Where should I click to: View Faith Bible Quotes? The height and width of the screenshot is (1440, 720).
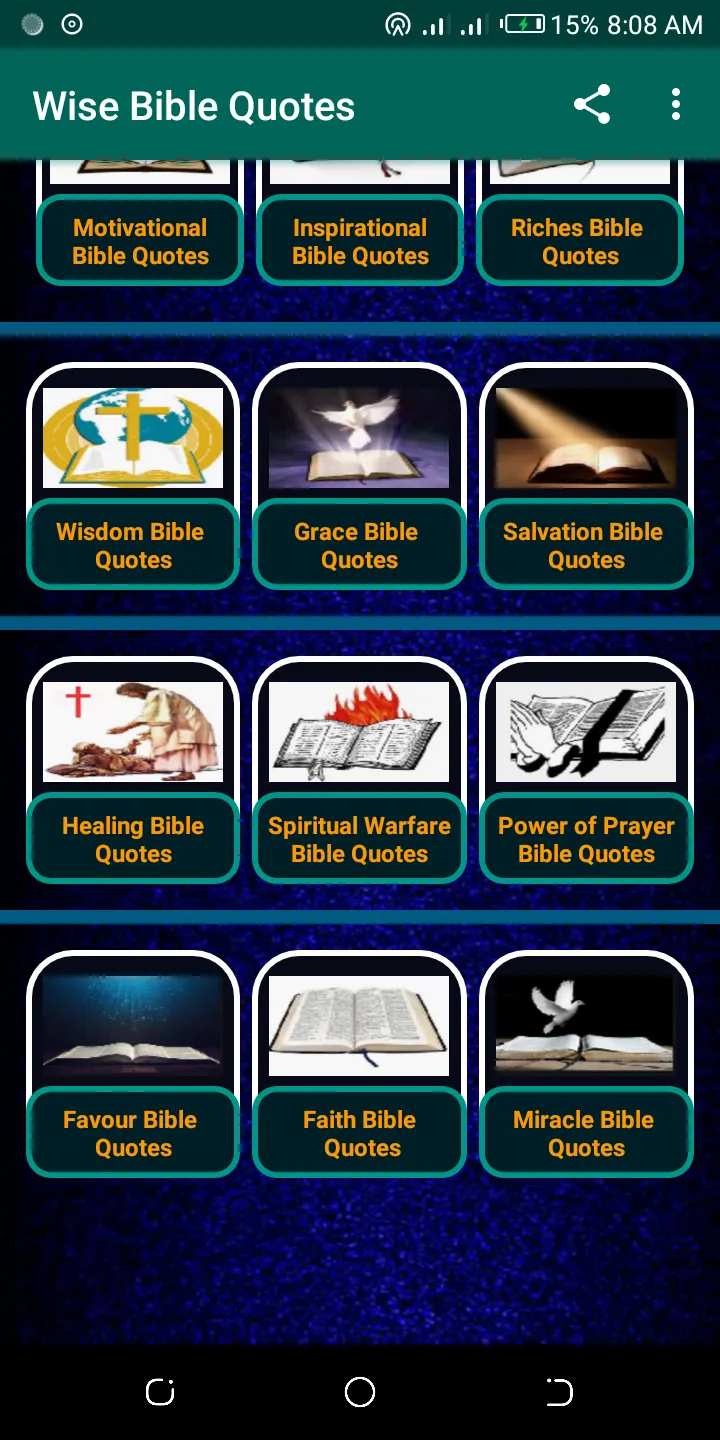pyautogui.click(x=359, y=1133)
